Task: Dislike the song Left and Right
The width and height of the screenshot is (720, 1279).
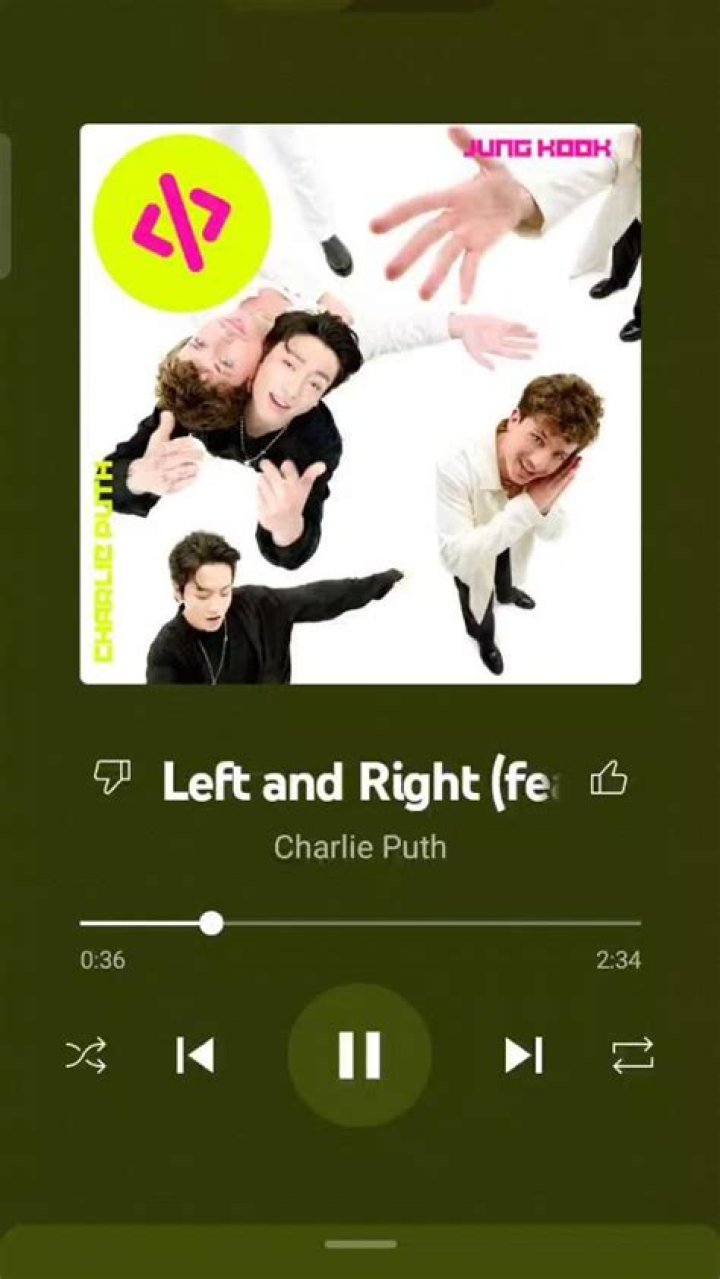Action: pyautogui.click(x=112, y=777)
